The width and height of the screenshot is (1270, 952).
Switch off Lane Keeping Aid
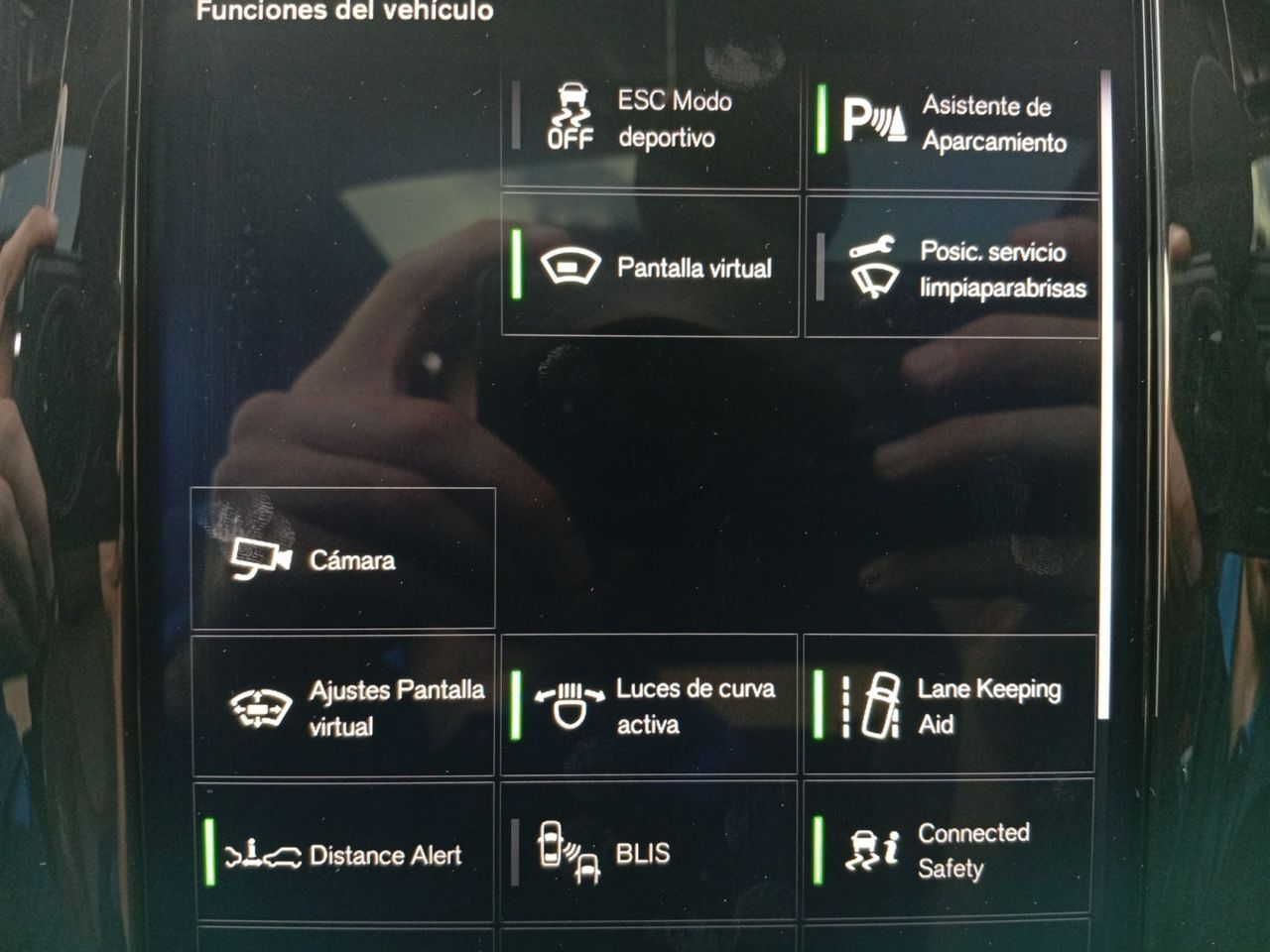point(950,706)
